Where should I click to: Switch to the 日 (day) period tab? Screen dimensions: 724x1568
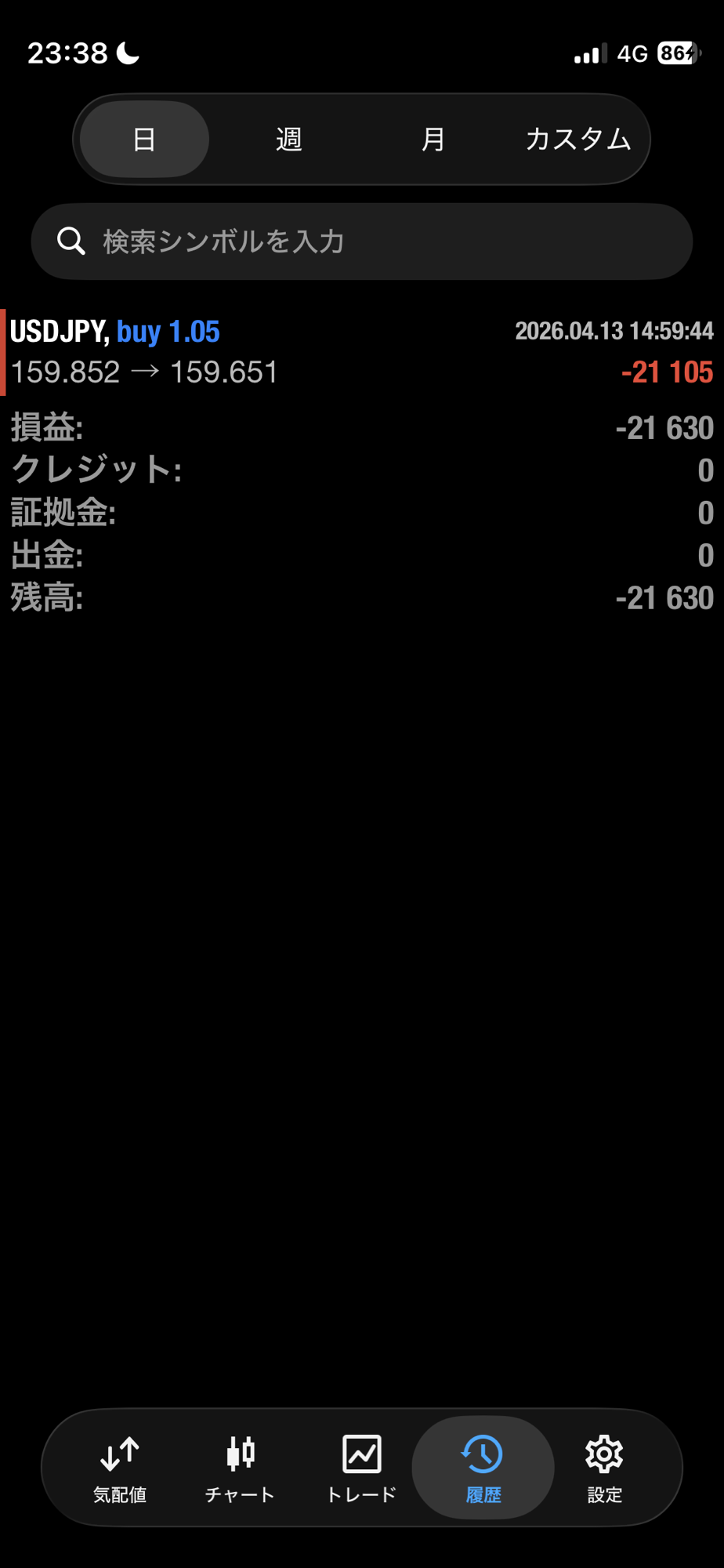tap(144, 140)
